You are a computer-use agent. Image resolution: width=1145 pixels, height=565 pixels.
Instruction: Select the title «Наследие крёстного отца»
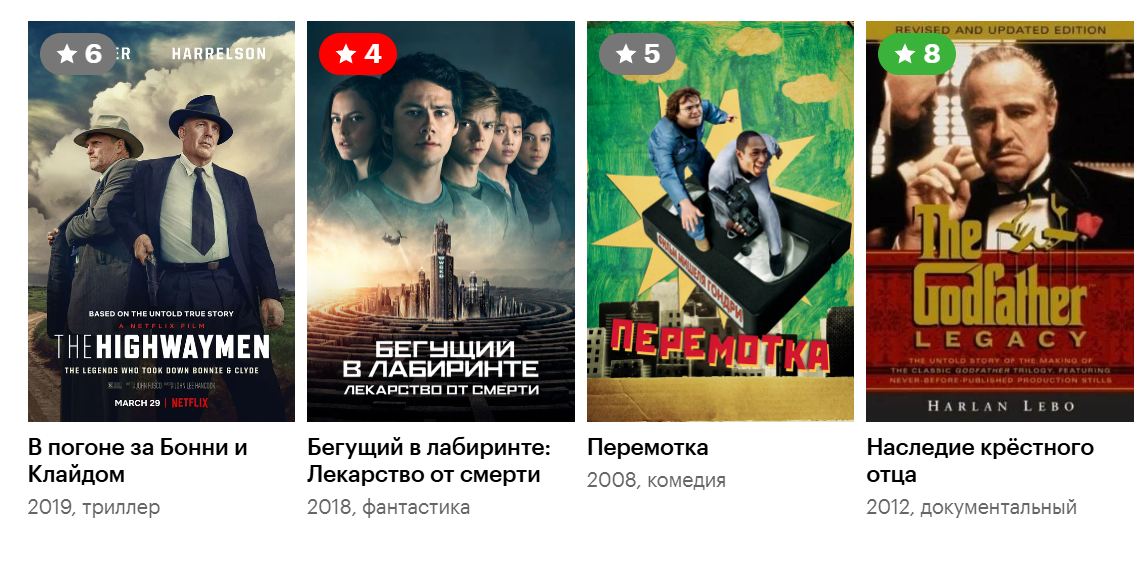979,460
